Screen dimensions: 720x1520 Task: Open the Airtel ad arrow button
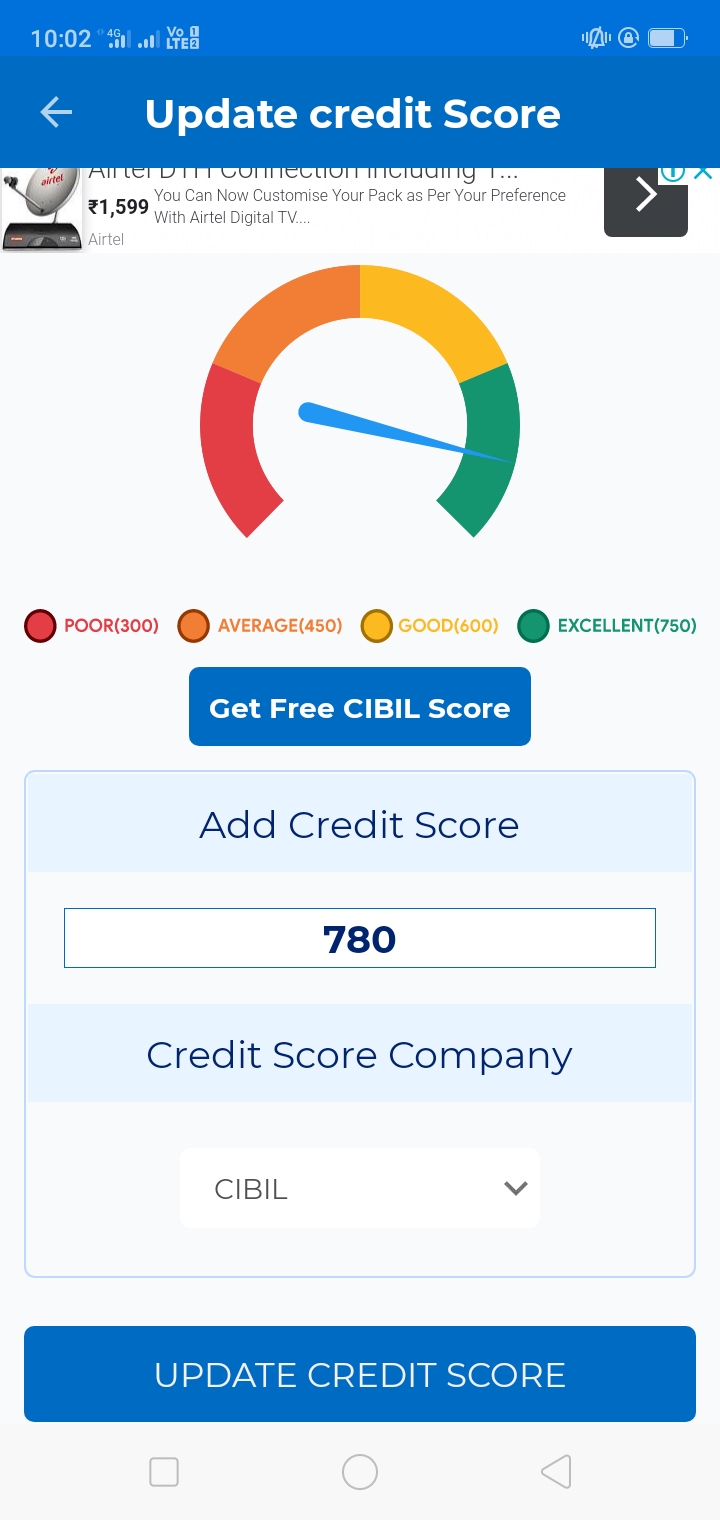tap(646, 202)
